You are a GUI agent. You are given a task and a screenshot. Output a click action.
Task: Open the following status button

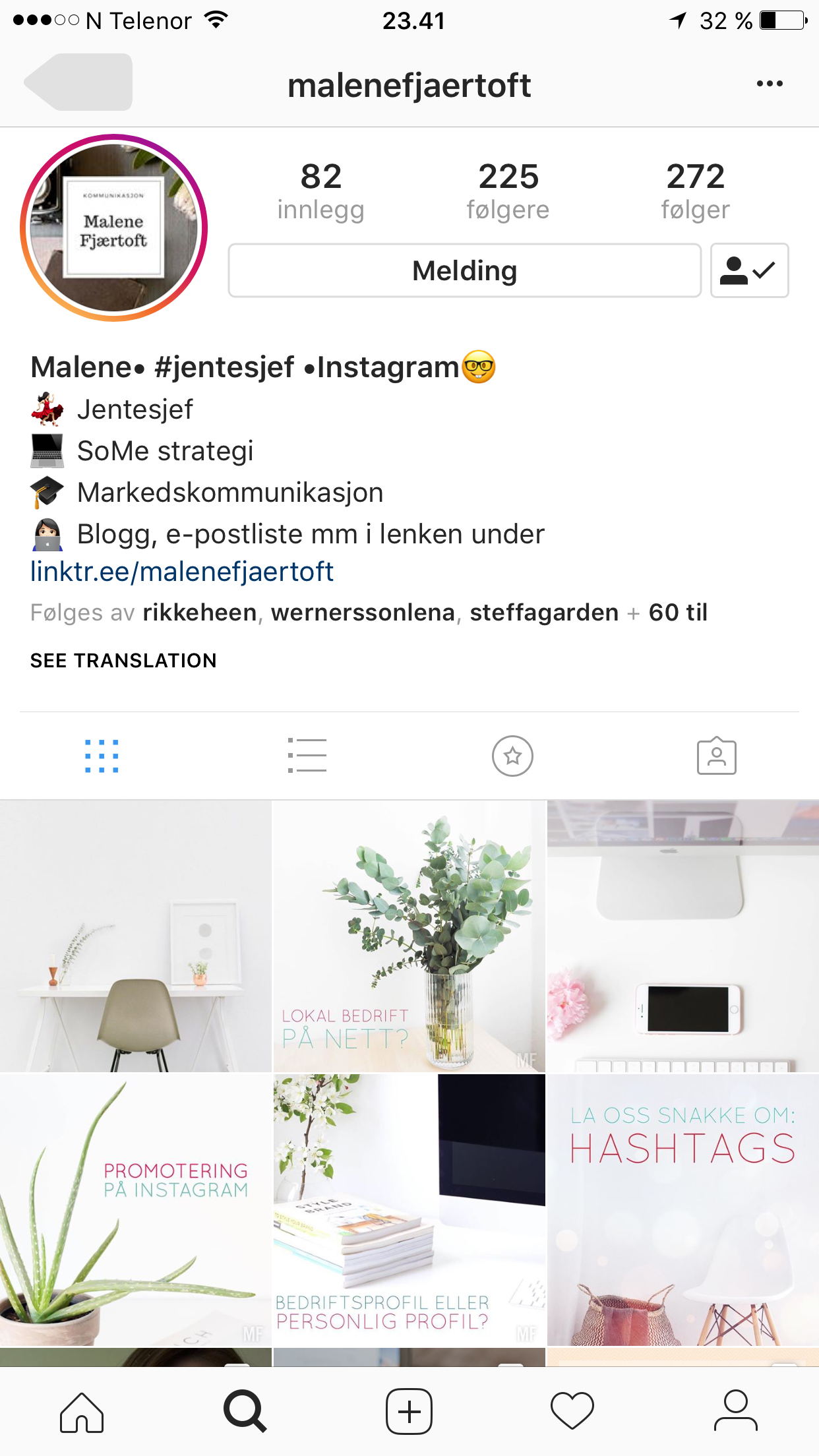pos(749,270)
